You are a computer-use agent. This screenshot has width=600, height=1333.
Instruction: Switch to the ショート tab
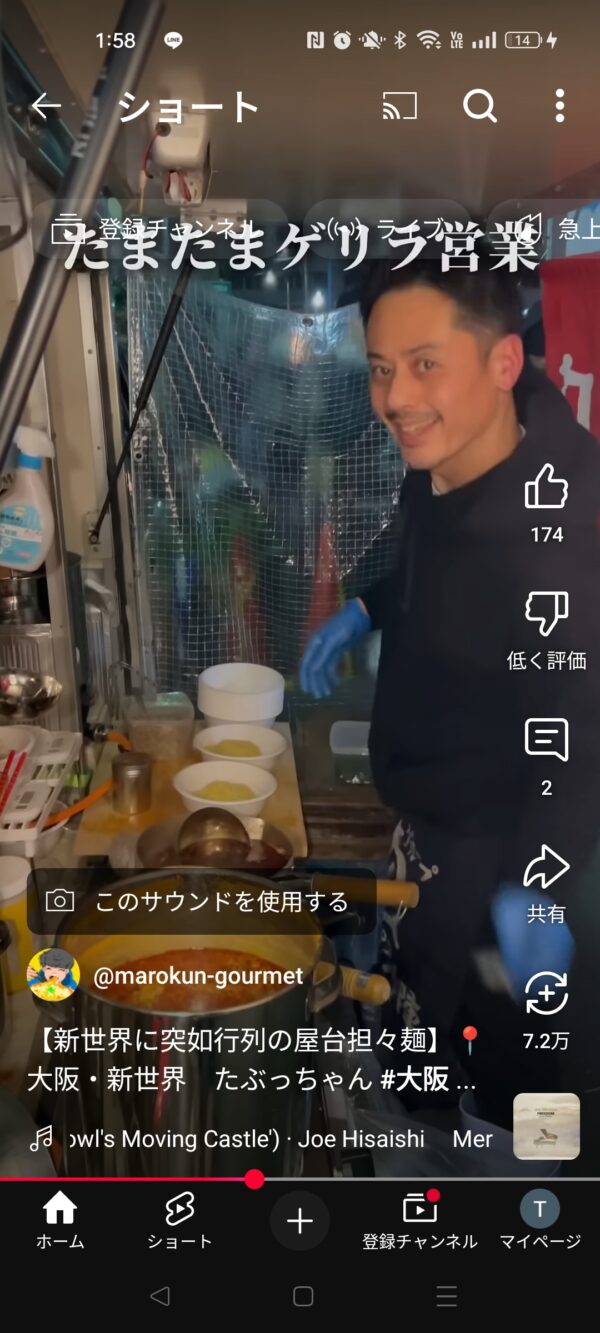click(180, 1221)
